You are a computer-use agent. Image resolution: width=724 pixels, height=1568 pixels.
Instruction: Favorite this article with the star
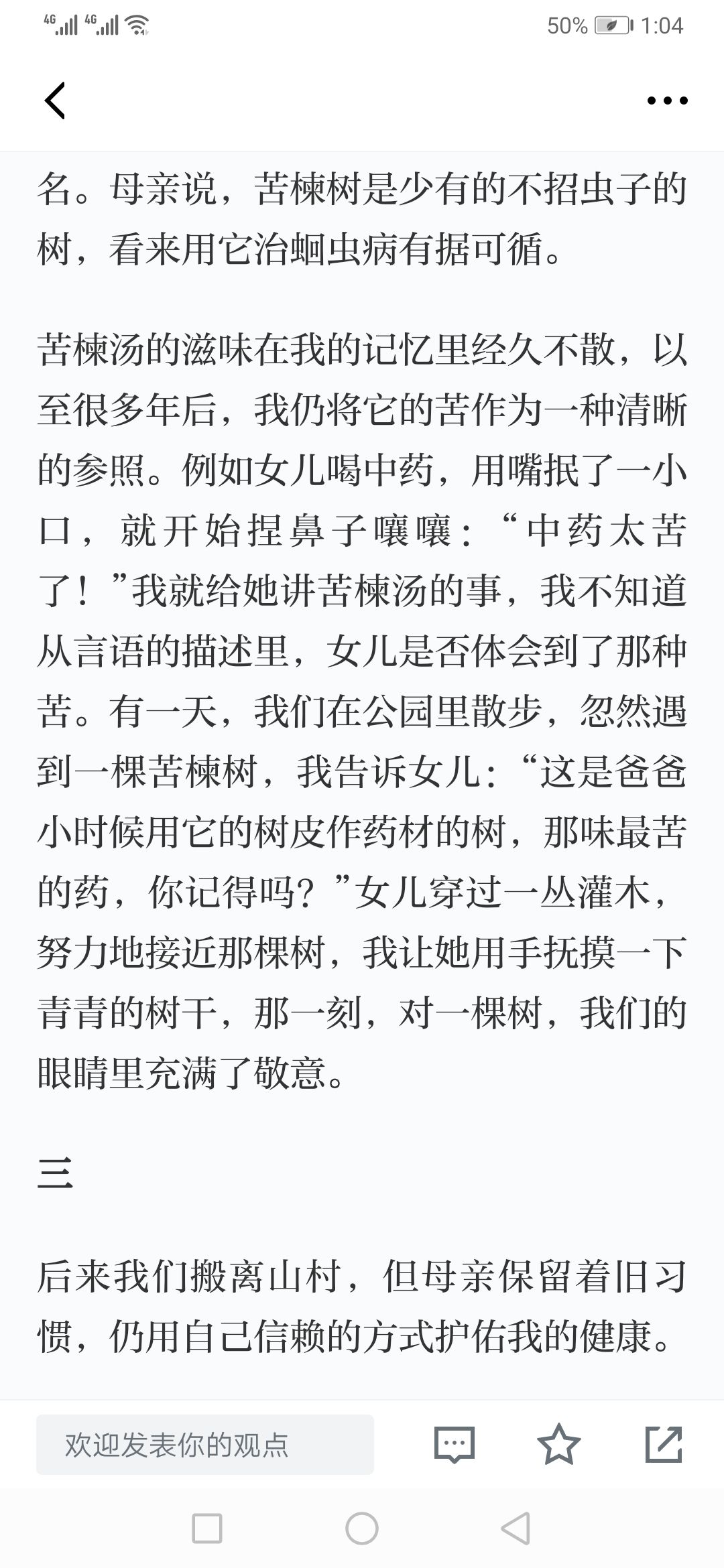(x=558, y=1444)
